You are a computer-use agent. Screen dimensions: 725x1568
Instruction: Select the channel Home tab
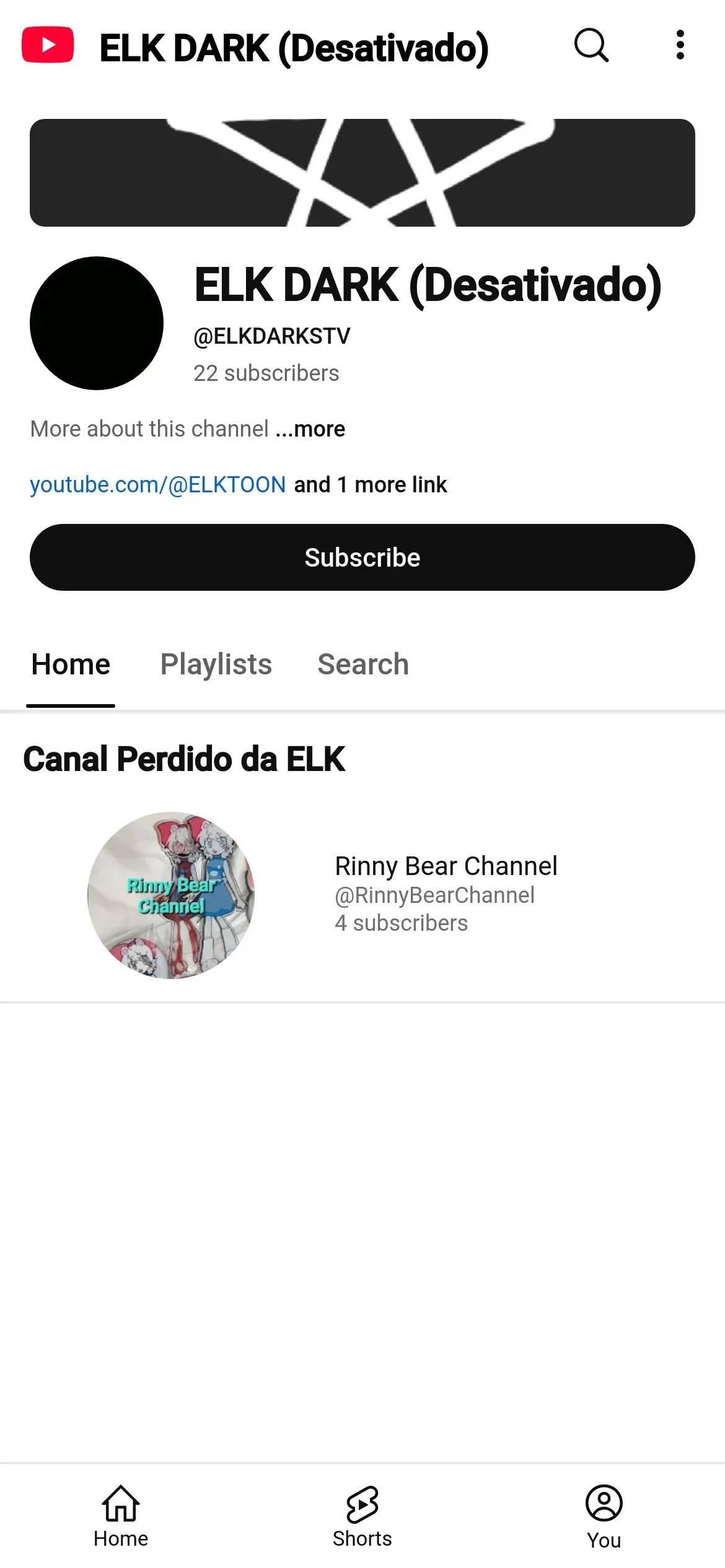click(x=71, y=664)
